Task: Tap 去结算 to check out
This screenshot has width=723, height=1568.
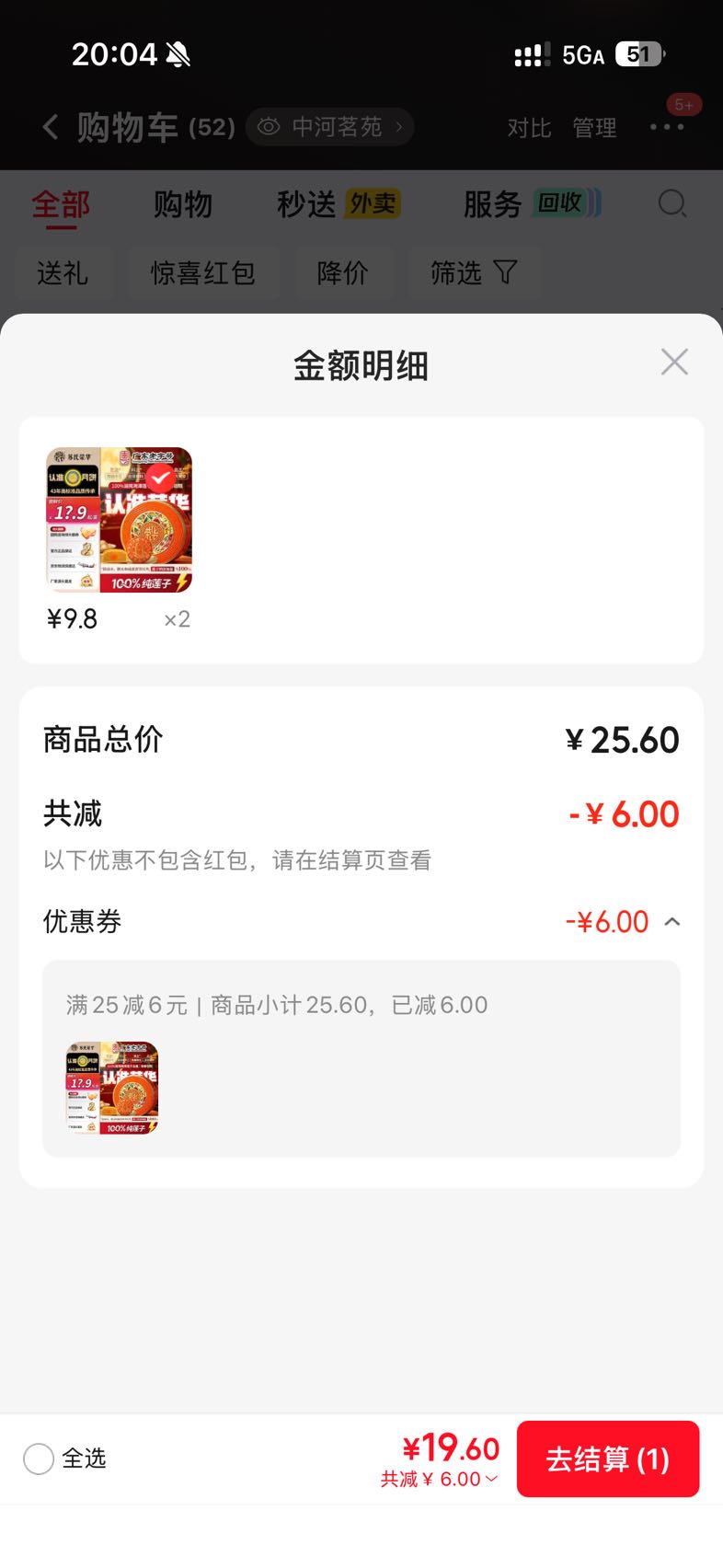Action: [x=608, y=1458]
